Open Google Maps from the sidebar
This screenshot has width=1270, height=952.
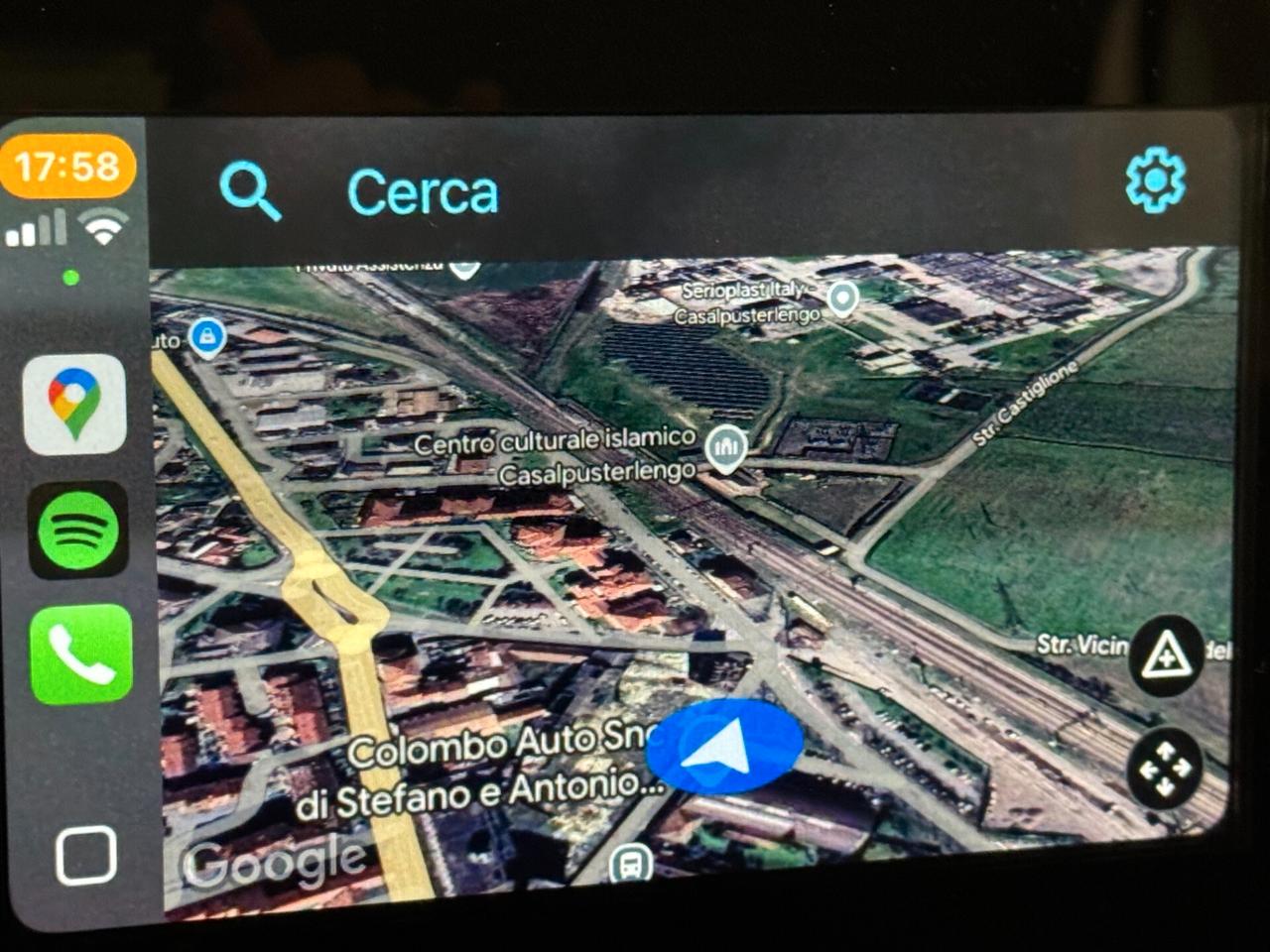[x=75, y=404]
